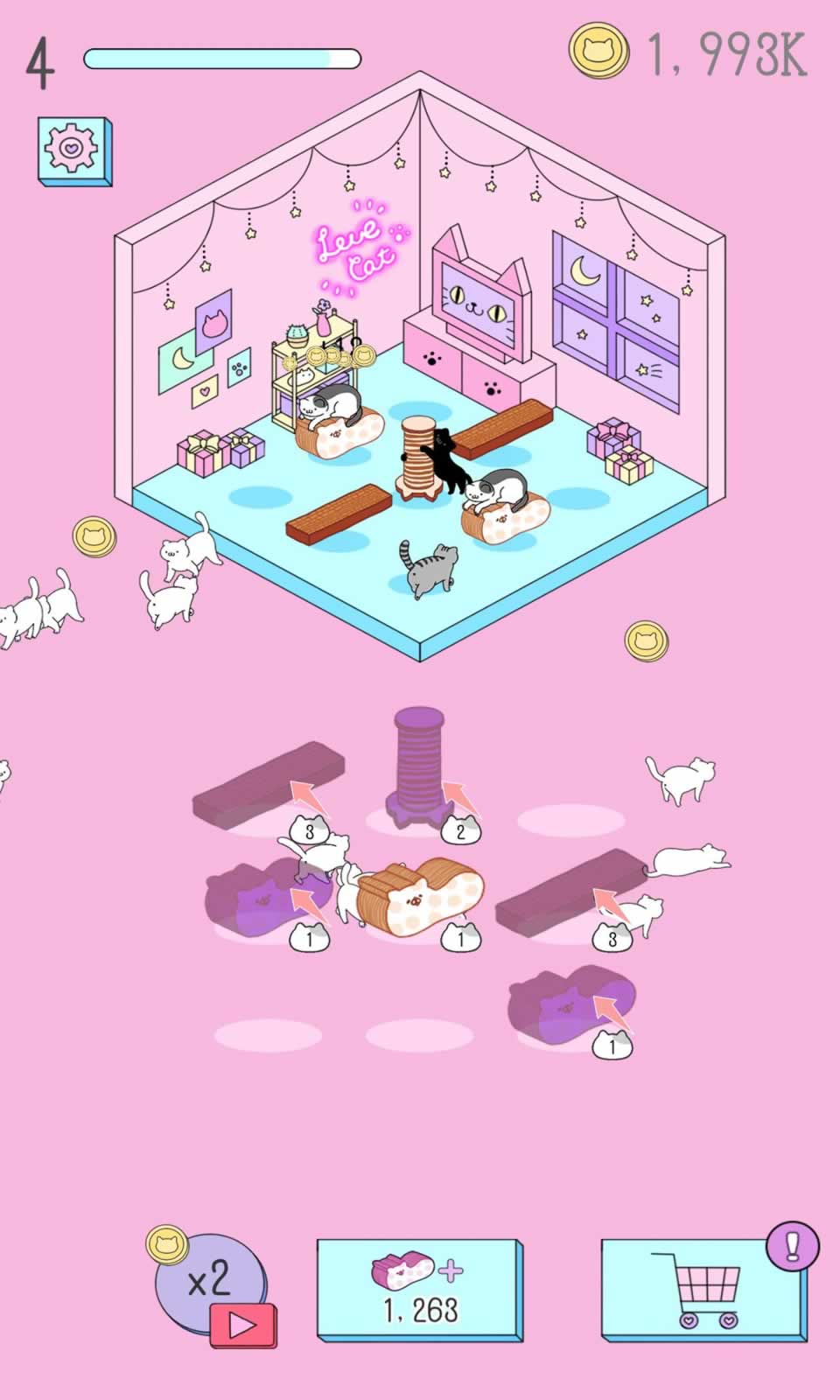Collect the gold coin below the room

point(646,640)
